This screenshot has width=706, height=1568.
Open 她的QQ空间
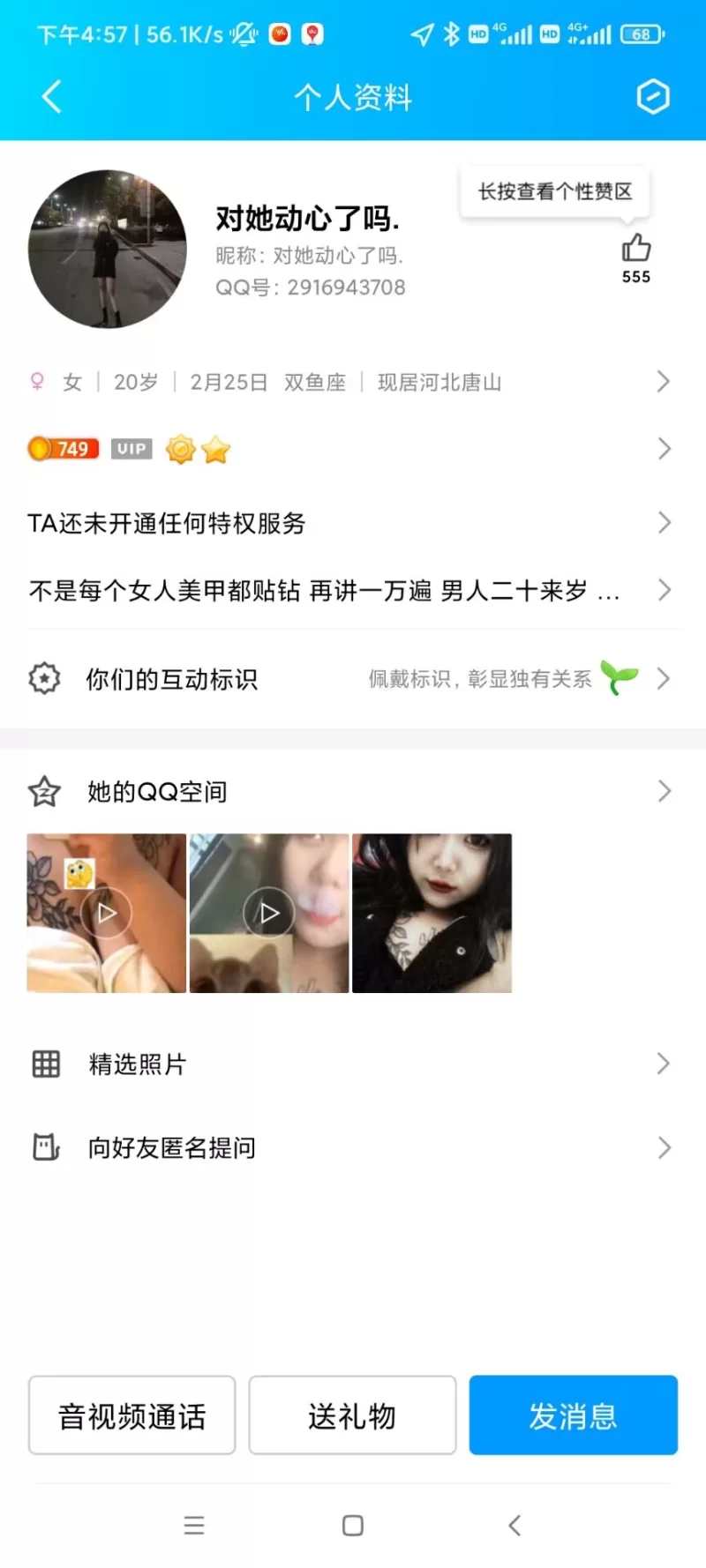tap(351, 792)
